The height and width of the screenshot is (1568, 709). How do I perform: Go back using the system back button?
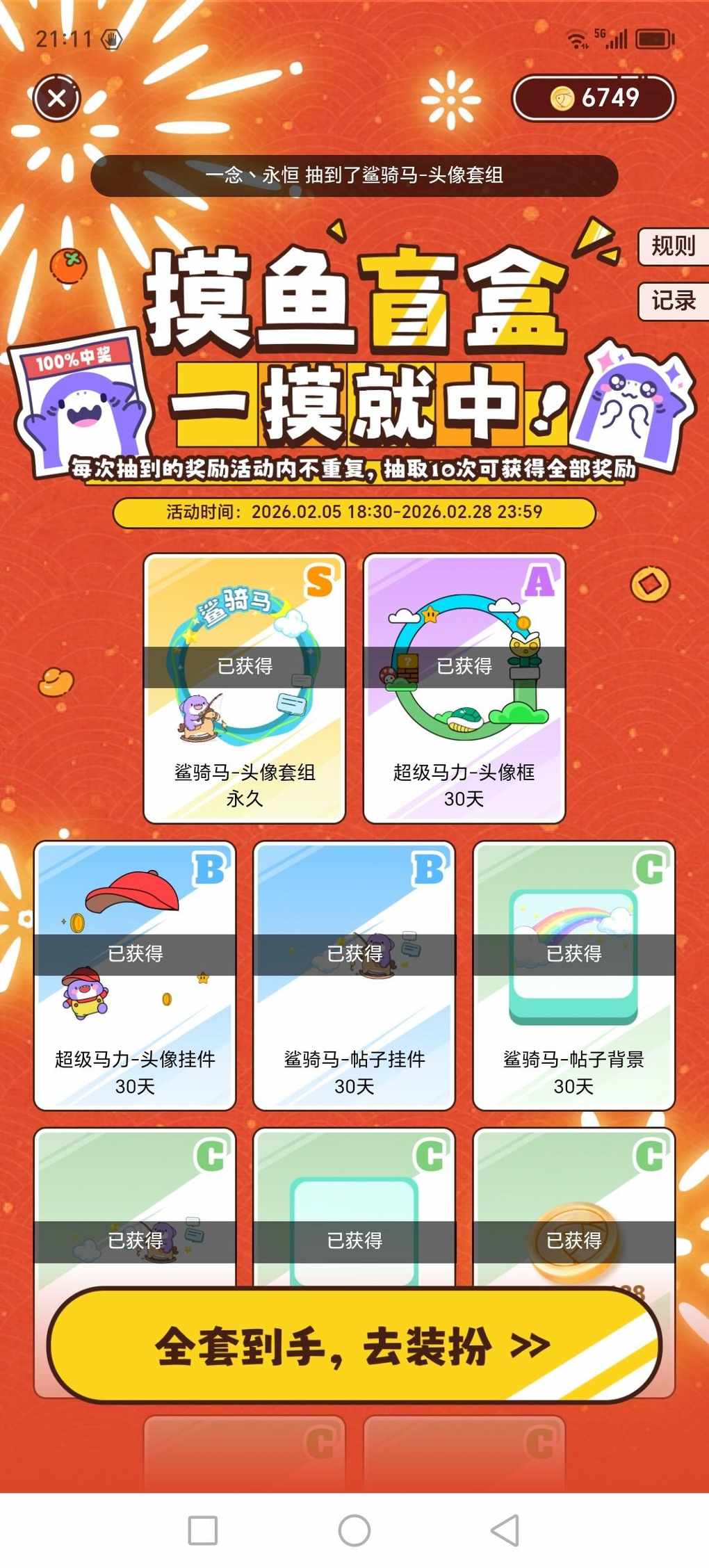[505, 1530]
